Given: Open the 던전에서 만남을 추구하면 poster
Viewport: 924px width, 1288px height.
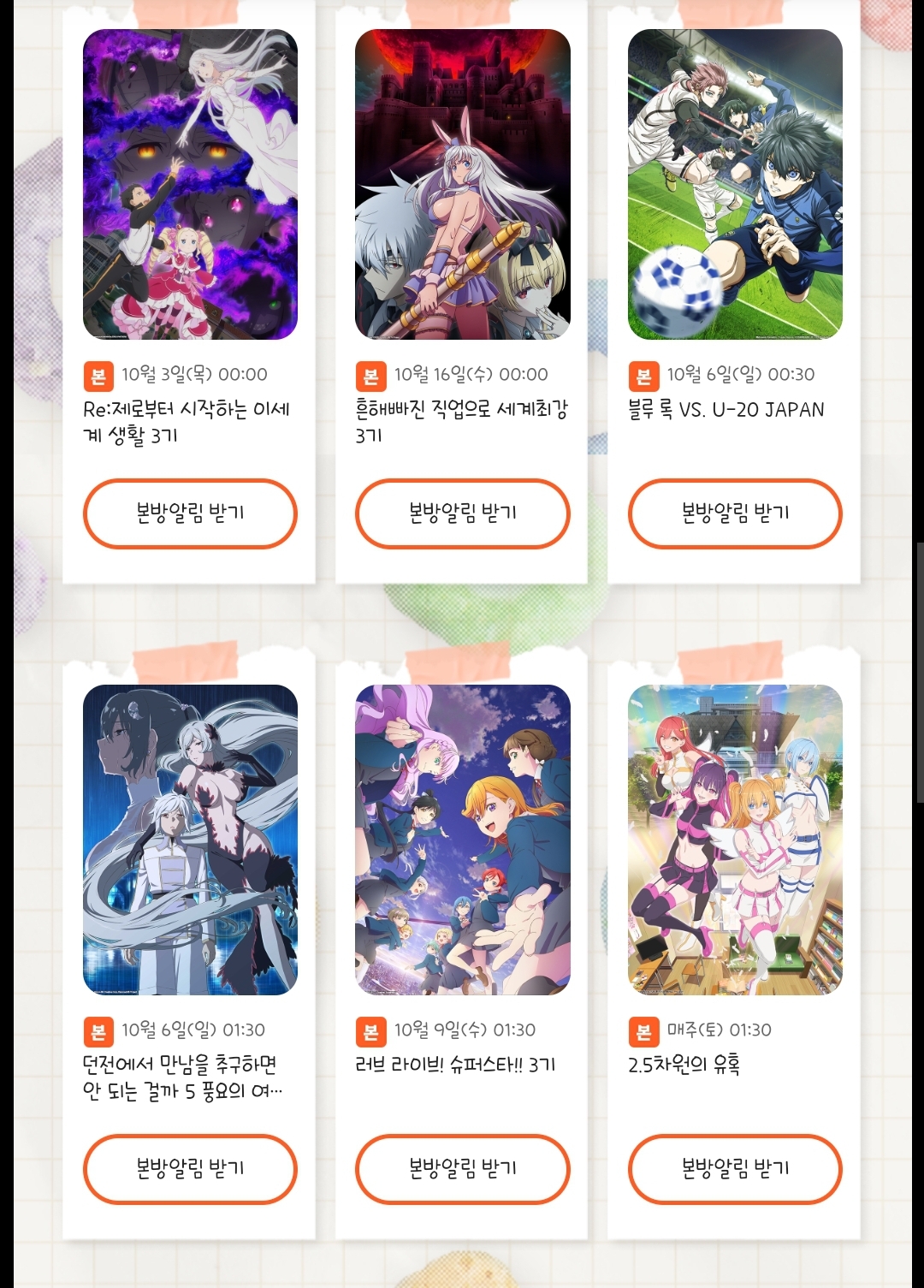Looking at the screenshot, I should (x=190, y=840).
